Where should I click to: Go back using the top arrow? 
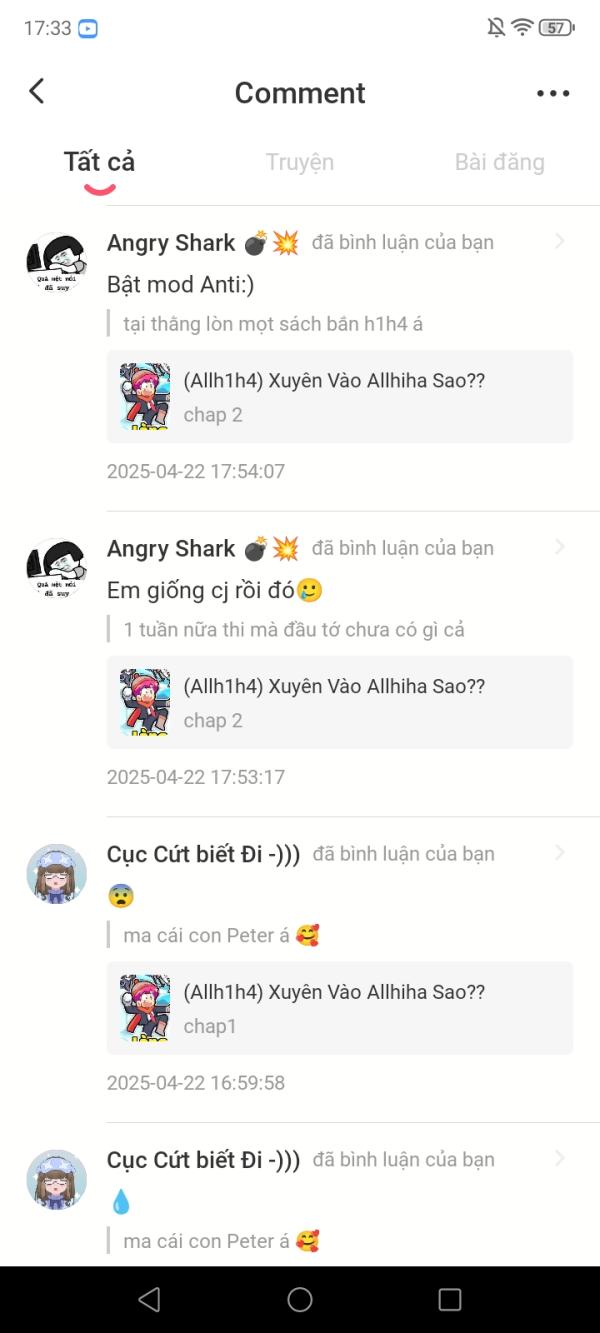pyautogui.click(x=37, y=92)
